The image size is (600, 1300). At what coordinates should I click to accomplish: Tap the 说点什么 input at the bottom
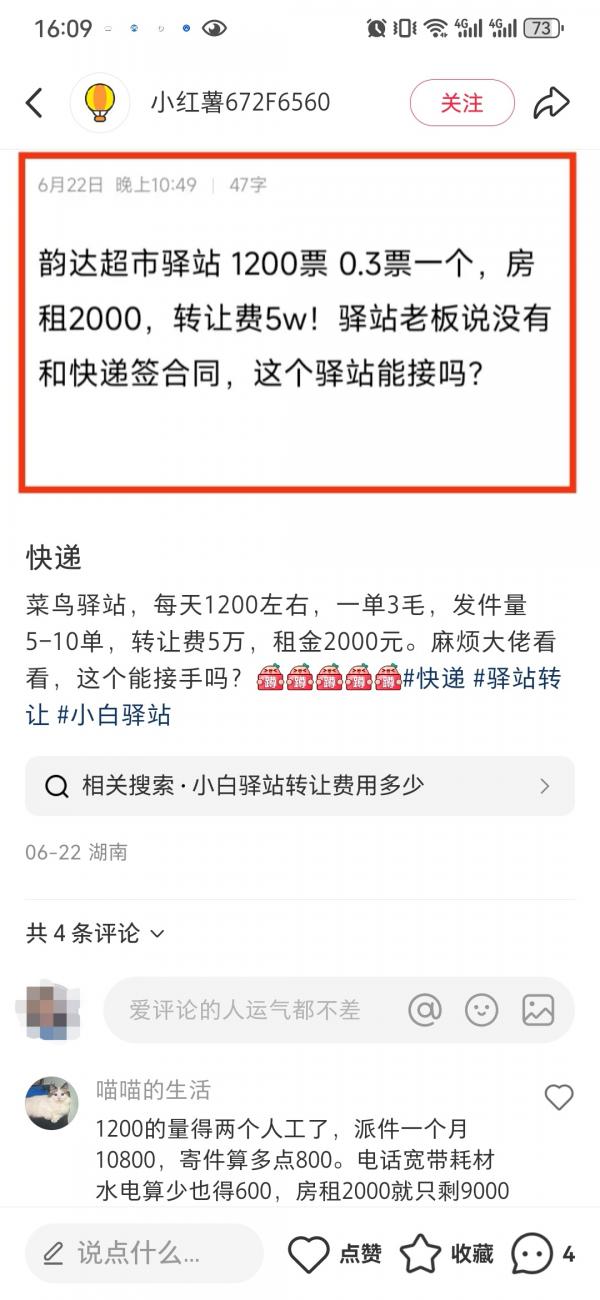pyautogui.click(x=143, y=1253)
